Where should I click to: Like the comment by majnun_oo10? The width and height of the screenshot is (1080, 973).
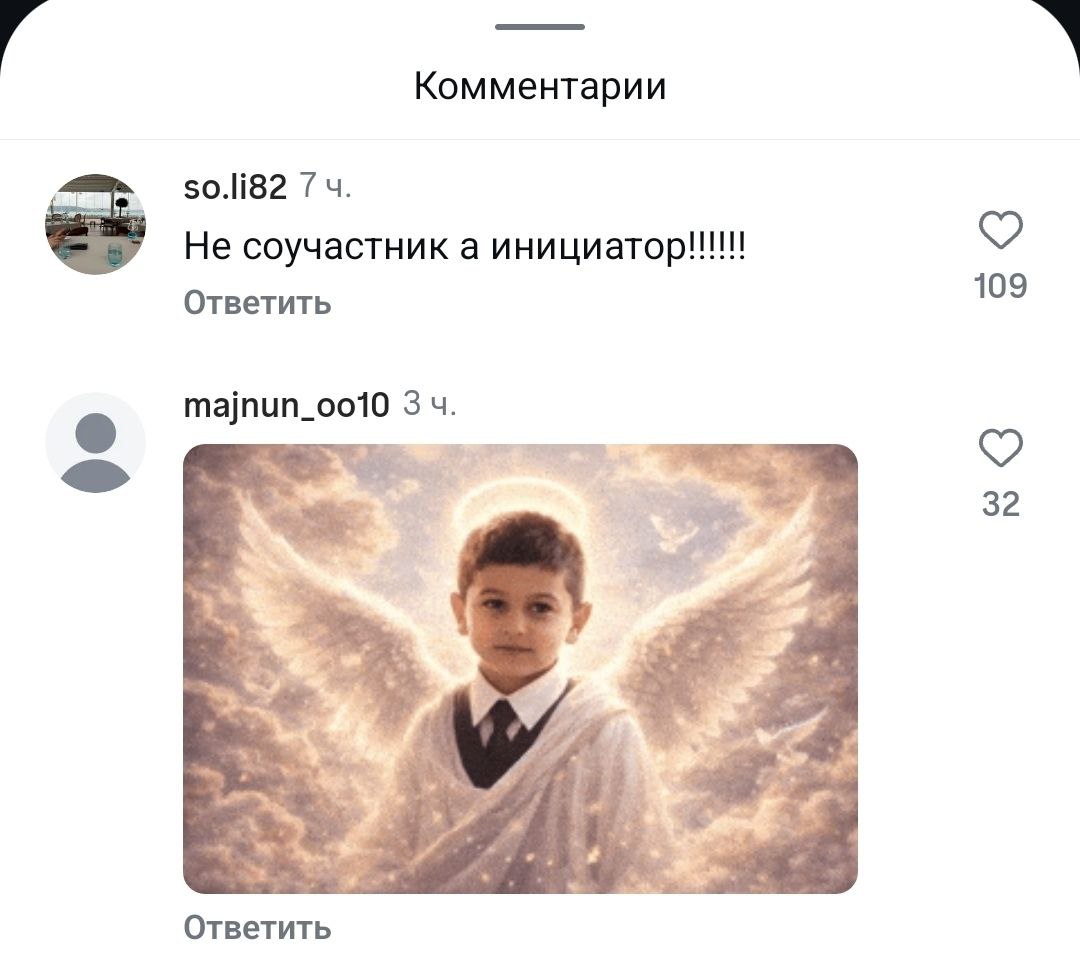click(x=1000, y=449)
